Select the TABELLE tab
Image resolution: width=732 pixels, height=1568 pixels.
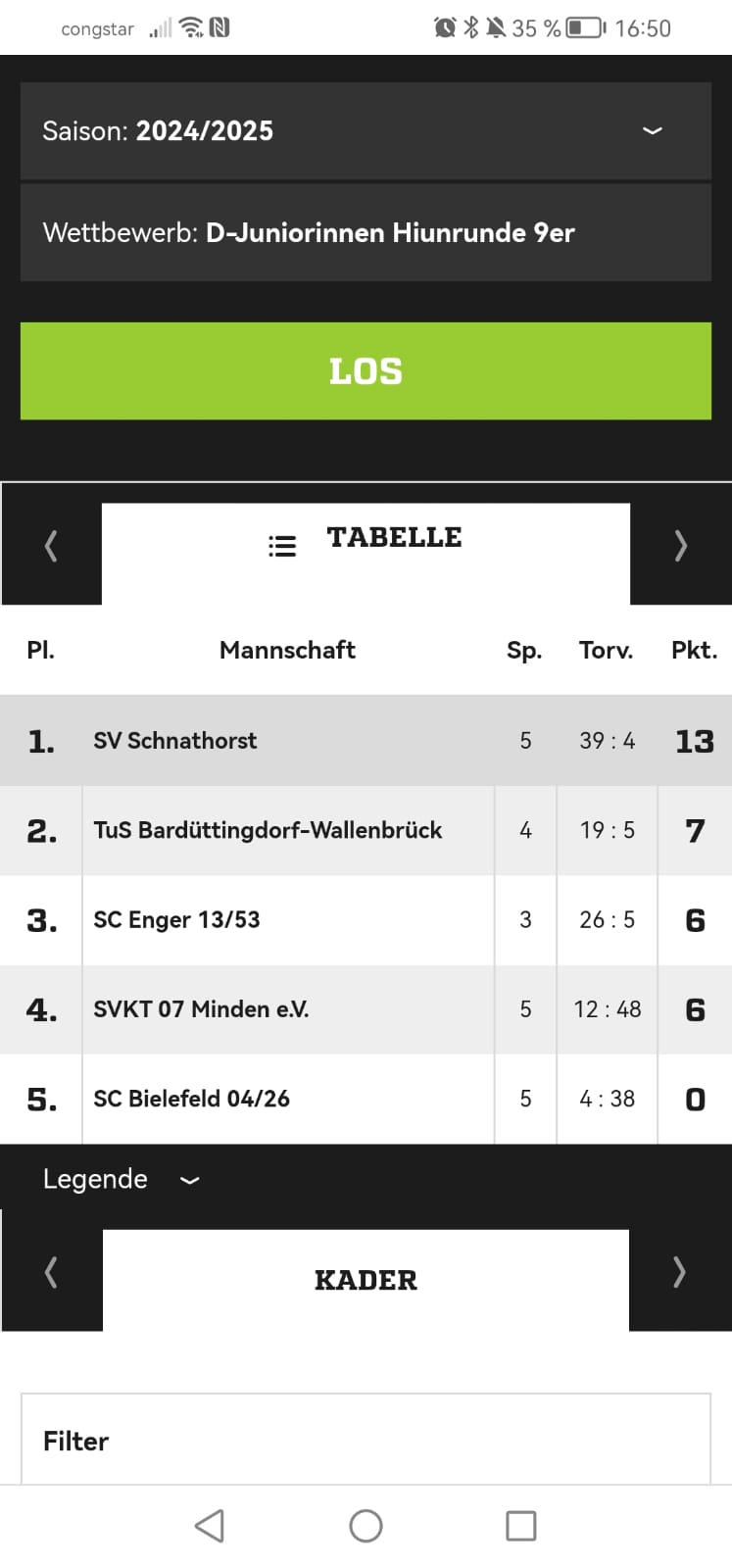pos(366,545)
